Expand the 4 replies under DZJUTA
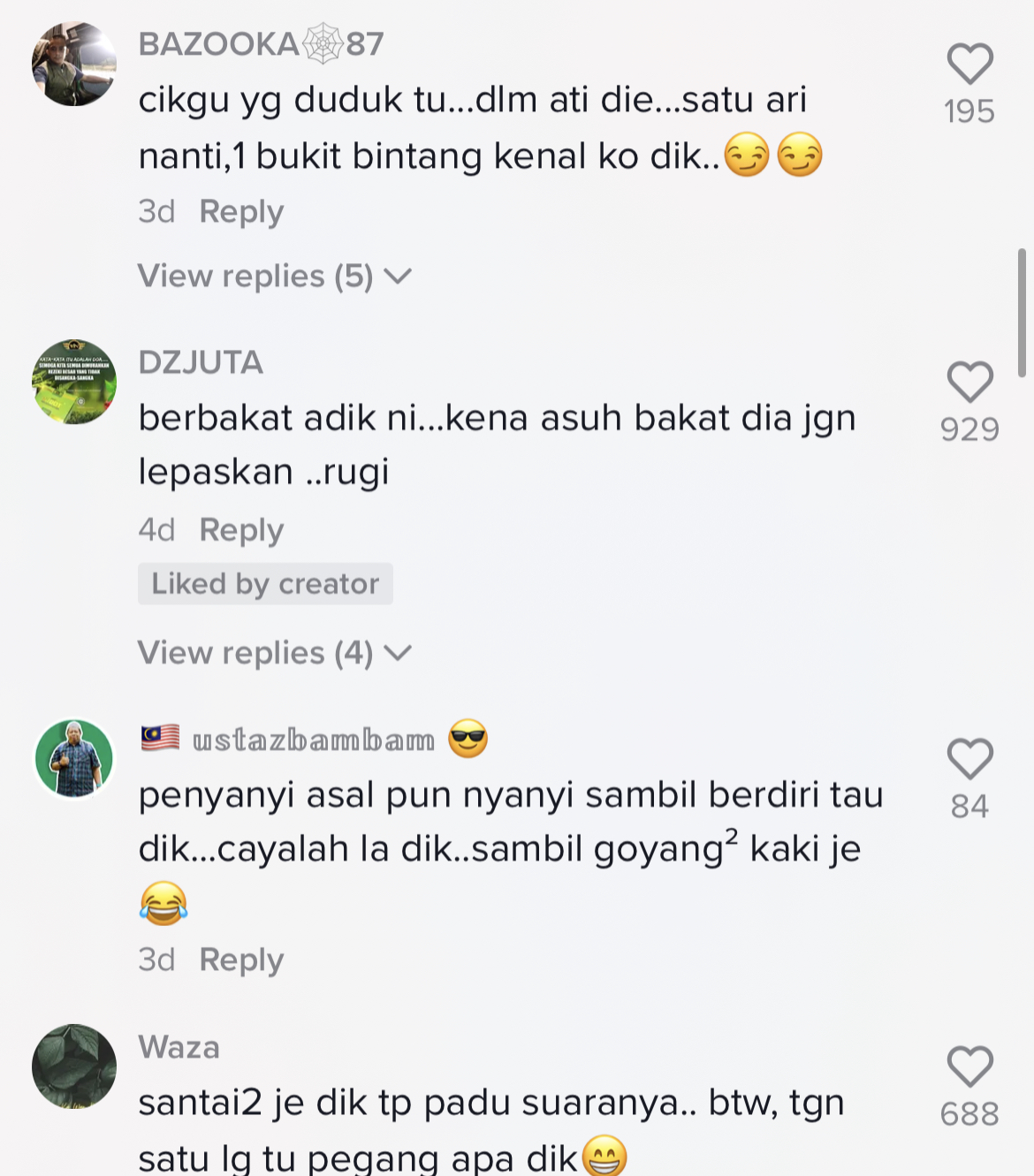The width and height of the screenshot is (1034, 1176). click(x=274, y=653)
